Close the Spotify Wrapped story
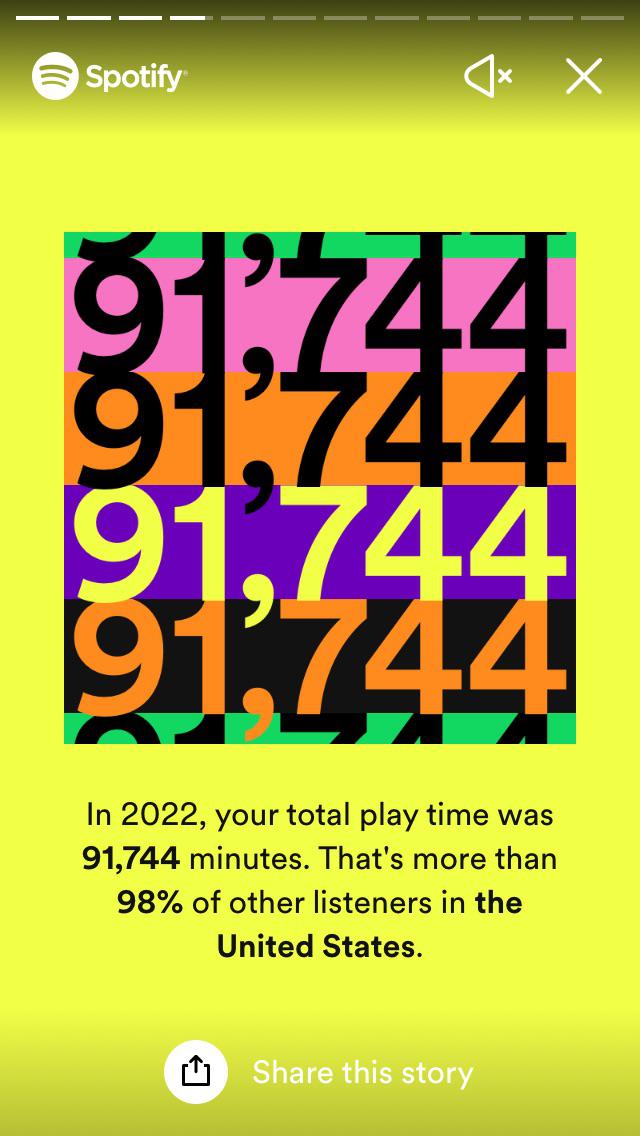The height and width of the screenshot is (1136, 640). pos(583,76)
